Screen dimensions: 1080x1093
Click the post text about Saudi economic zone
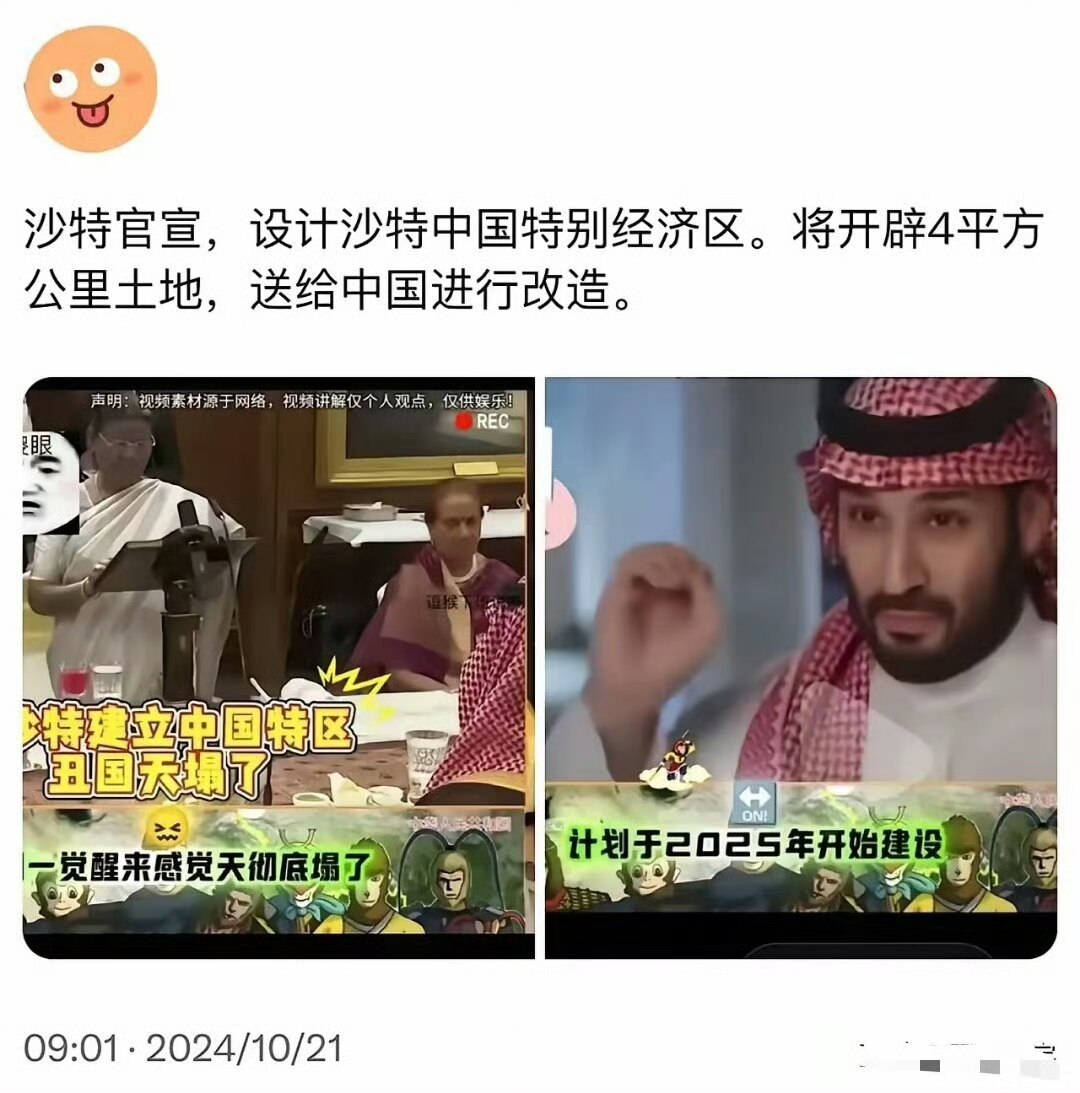(530, 255)
